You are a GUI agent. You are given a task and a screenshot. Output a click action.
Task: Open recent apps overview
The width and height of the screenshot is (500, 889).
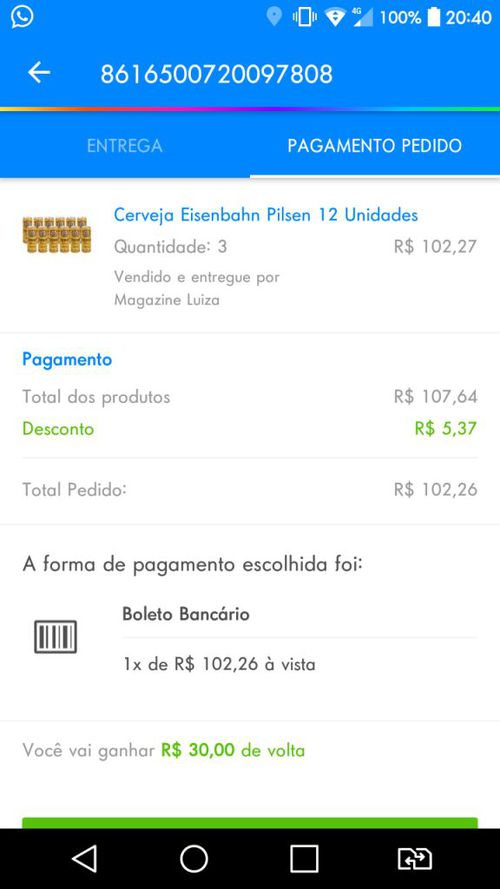click(304, 858)
